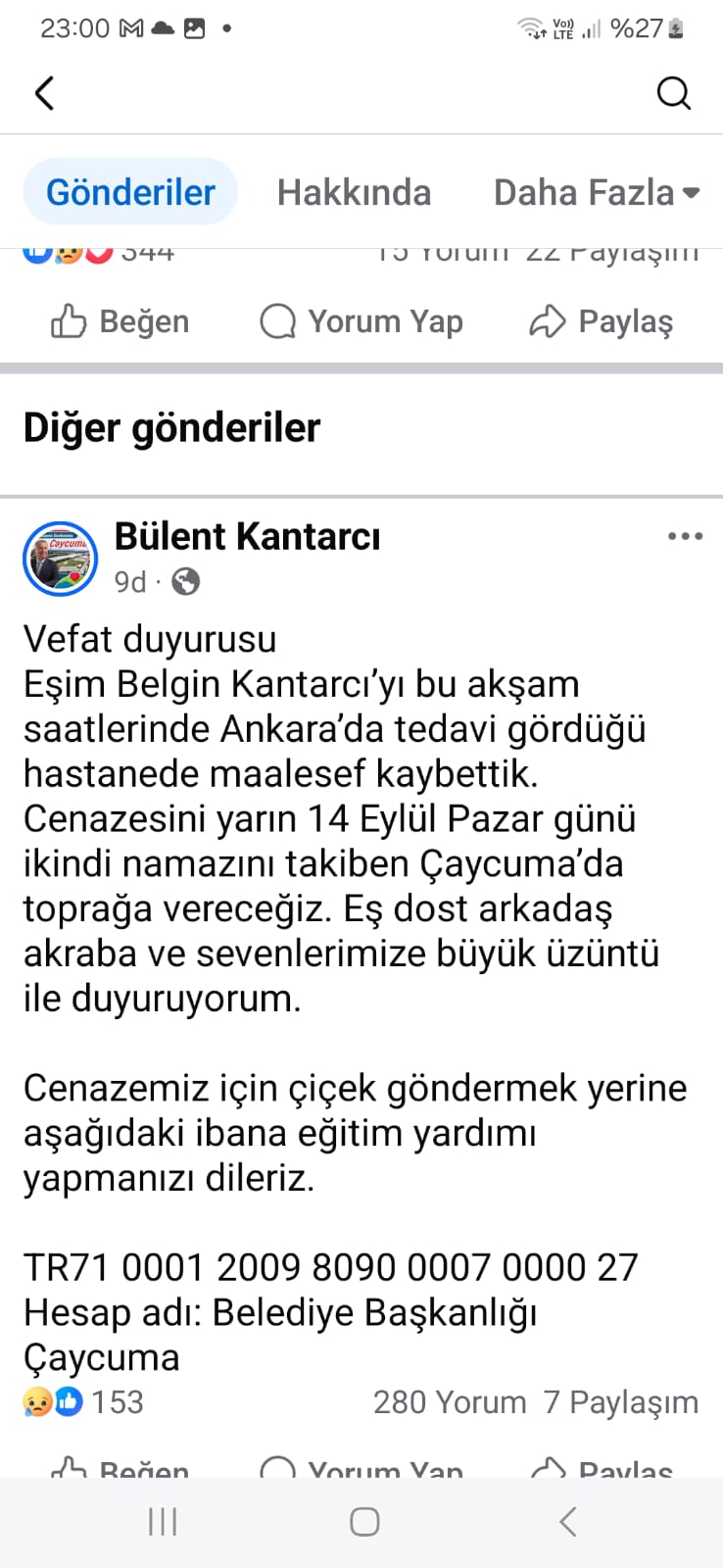Like the upper post via Beğen
The width and height of the screenshot is (723, 1568).
click(120, 321)
